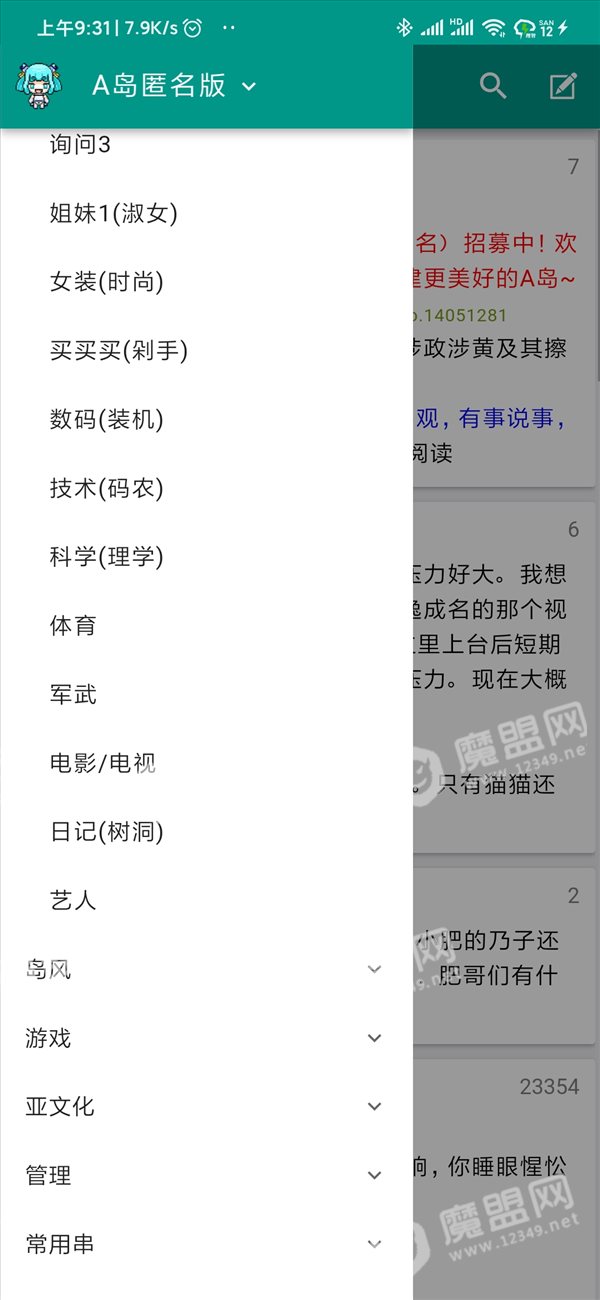Open the 询问3 board
This screenshot has width=600, height=1300.
206,145
